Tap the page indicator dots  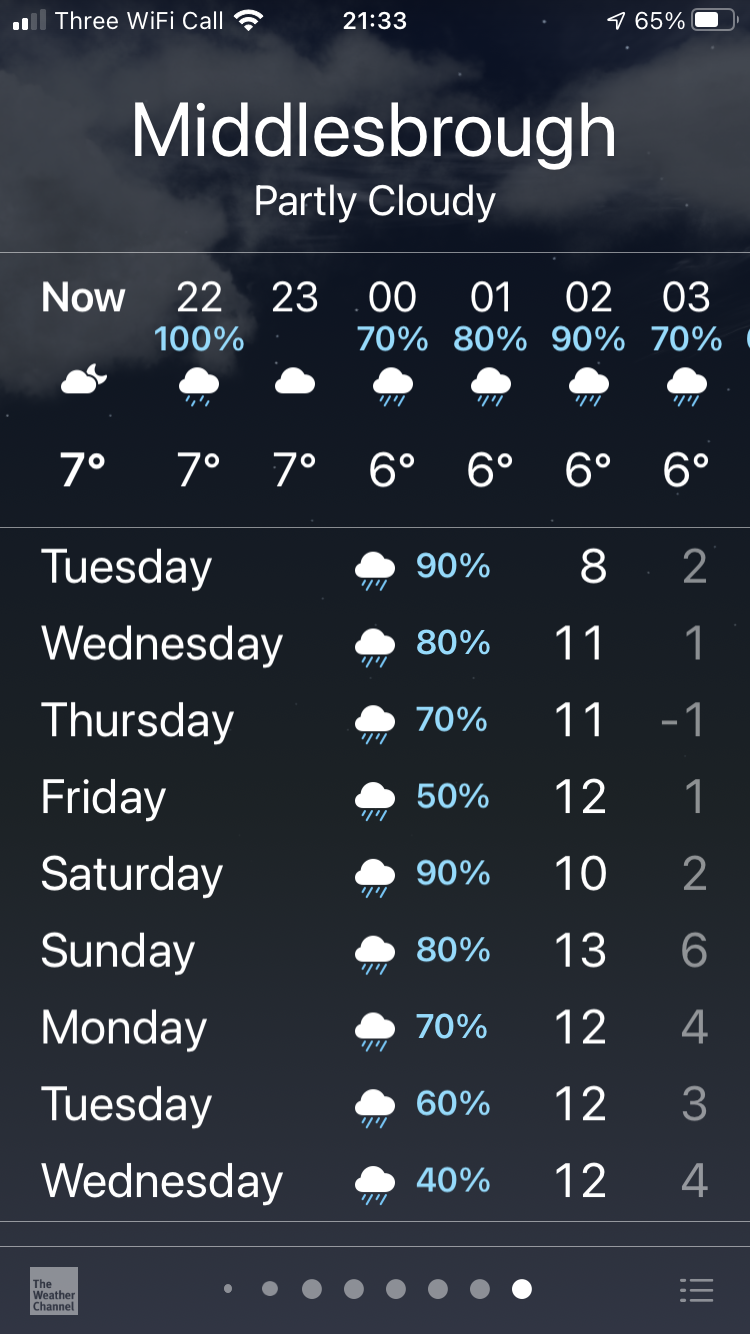(x=375, y=1290)
